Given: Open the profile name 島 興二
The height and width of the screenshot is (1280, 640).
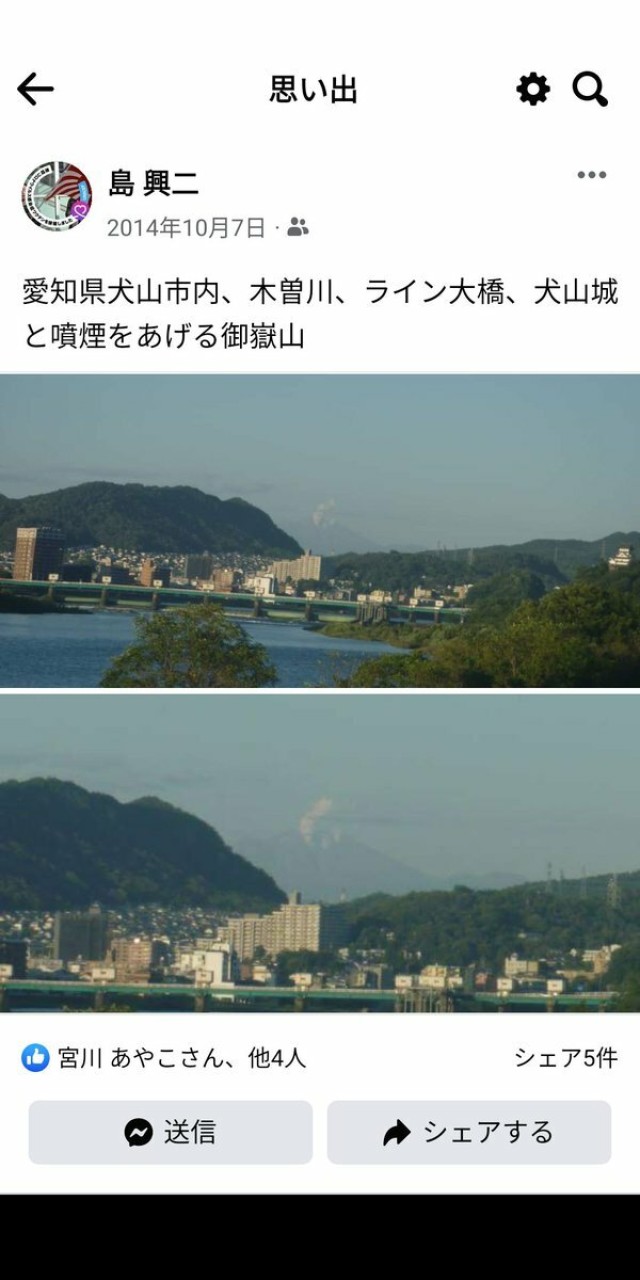Looking at the screenshot, I should click(153, 183).
